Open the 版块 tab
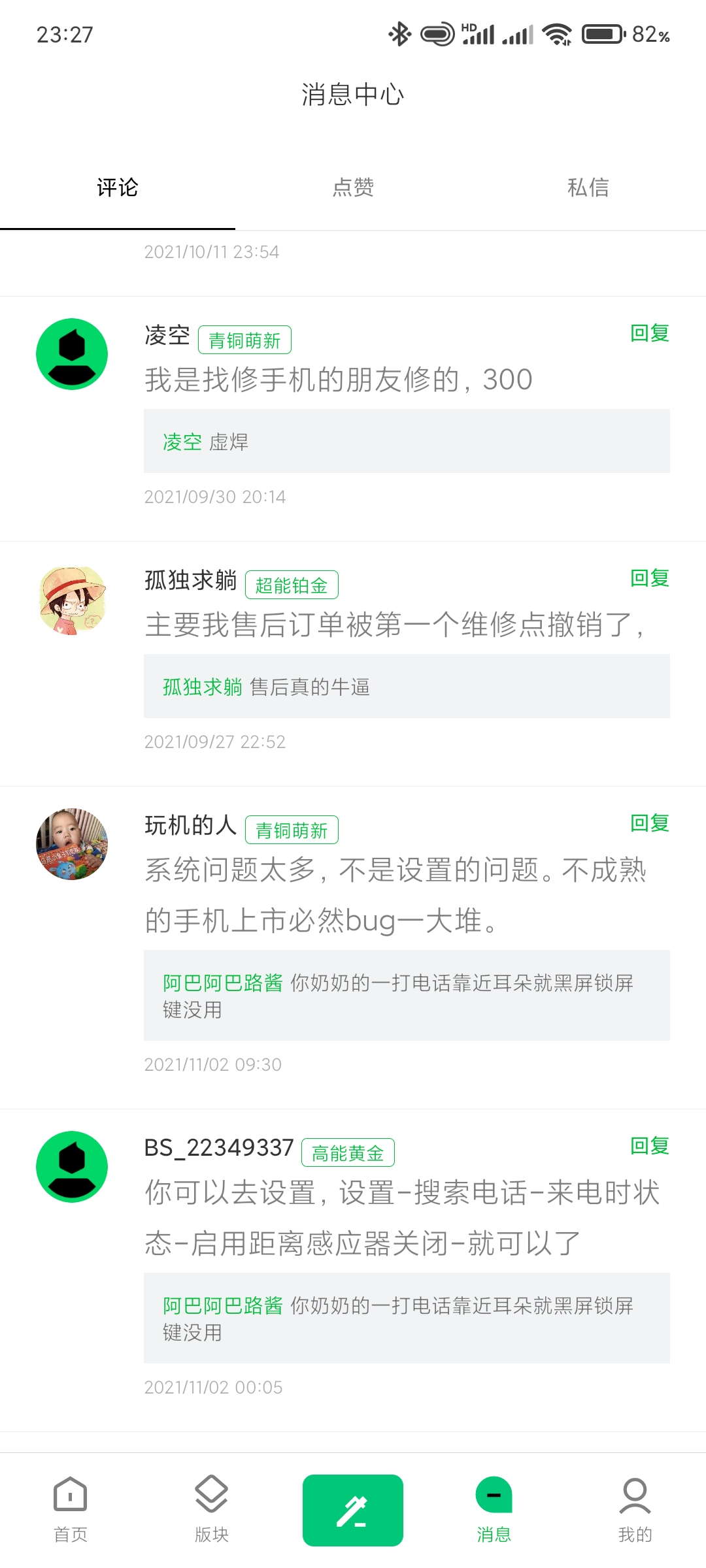The height and width of the screenshot is (1568, 706). click(x=212, y=1510)
